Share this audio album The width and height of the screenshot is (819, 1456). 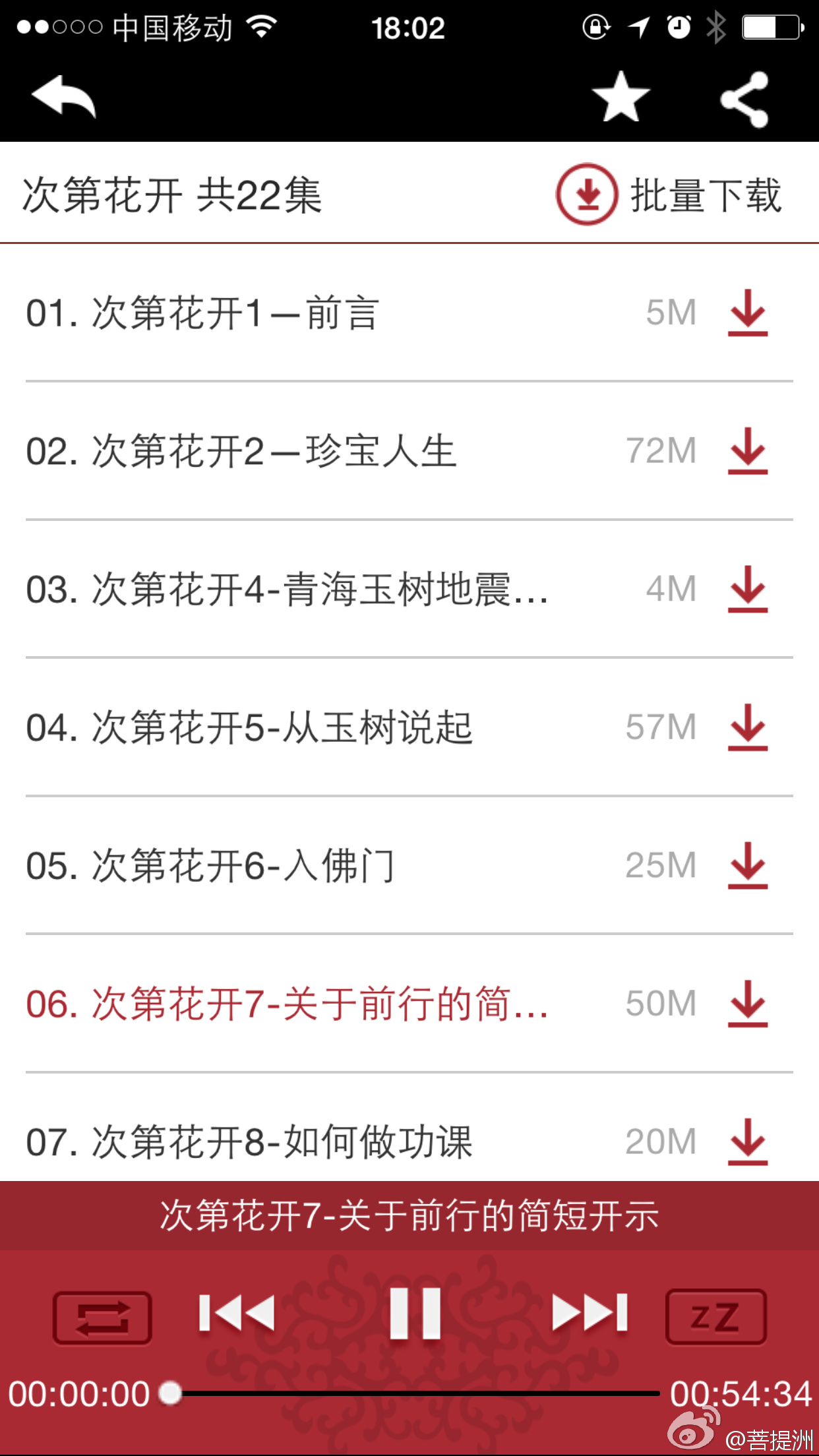(744, 99)
